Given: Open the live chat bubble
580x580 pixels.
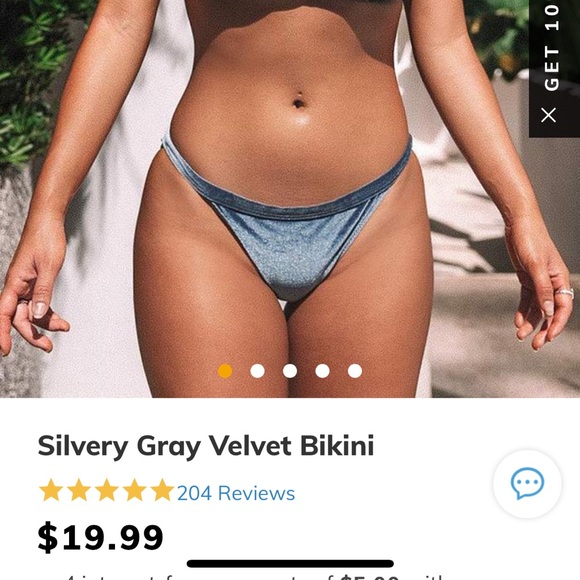Looking at the screenshot, I should (527, 483).
